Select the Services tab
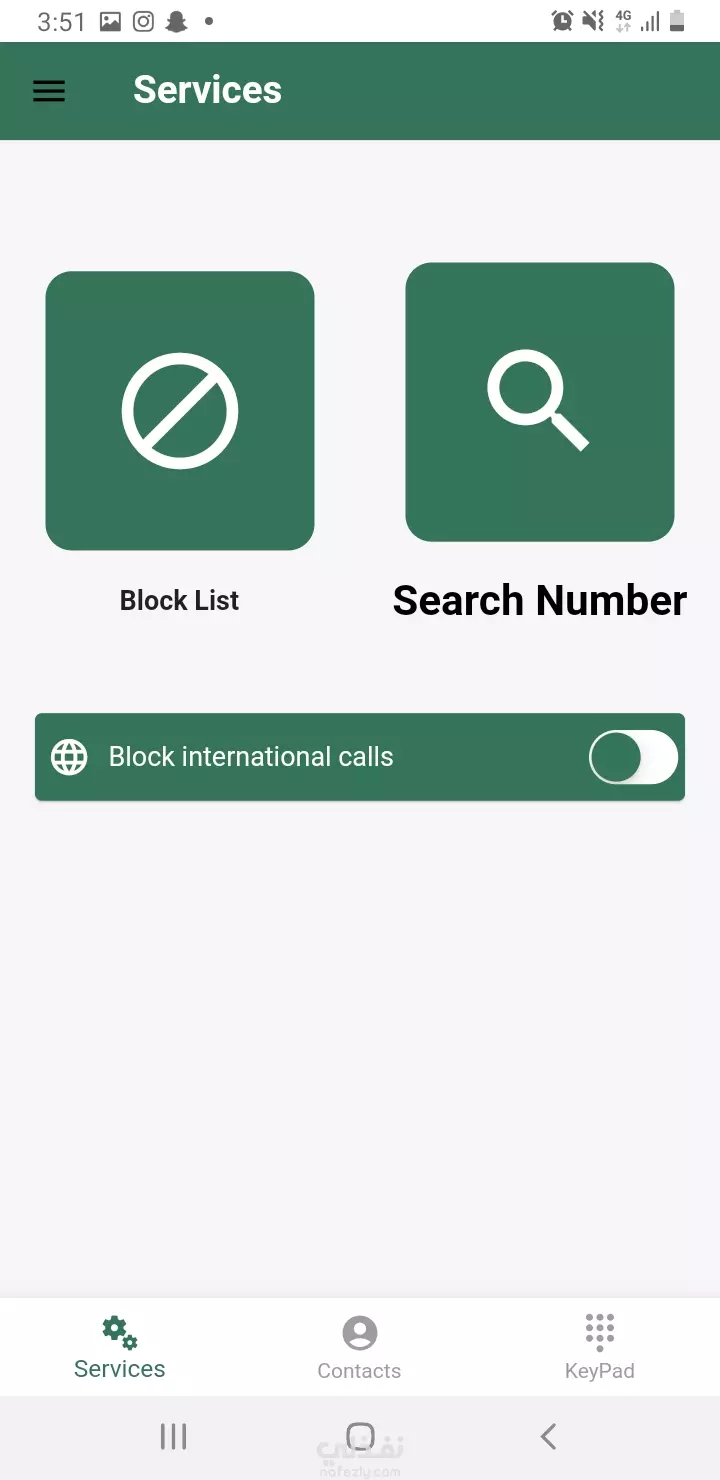Viewport: 720px width, 1480px height. tap(119, 1346)
